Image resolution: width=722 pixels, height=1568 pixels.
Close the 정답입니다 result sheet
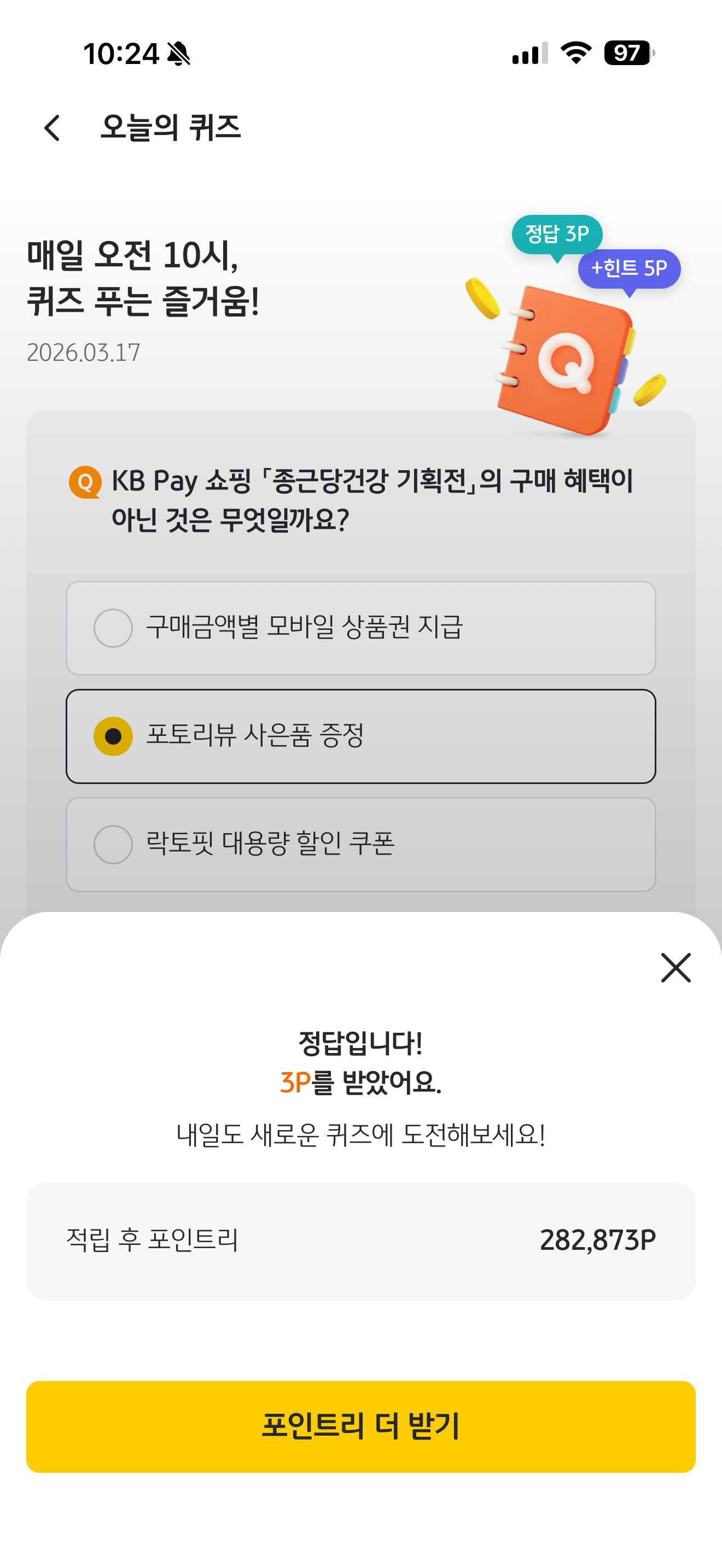676,968
